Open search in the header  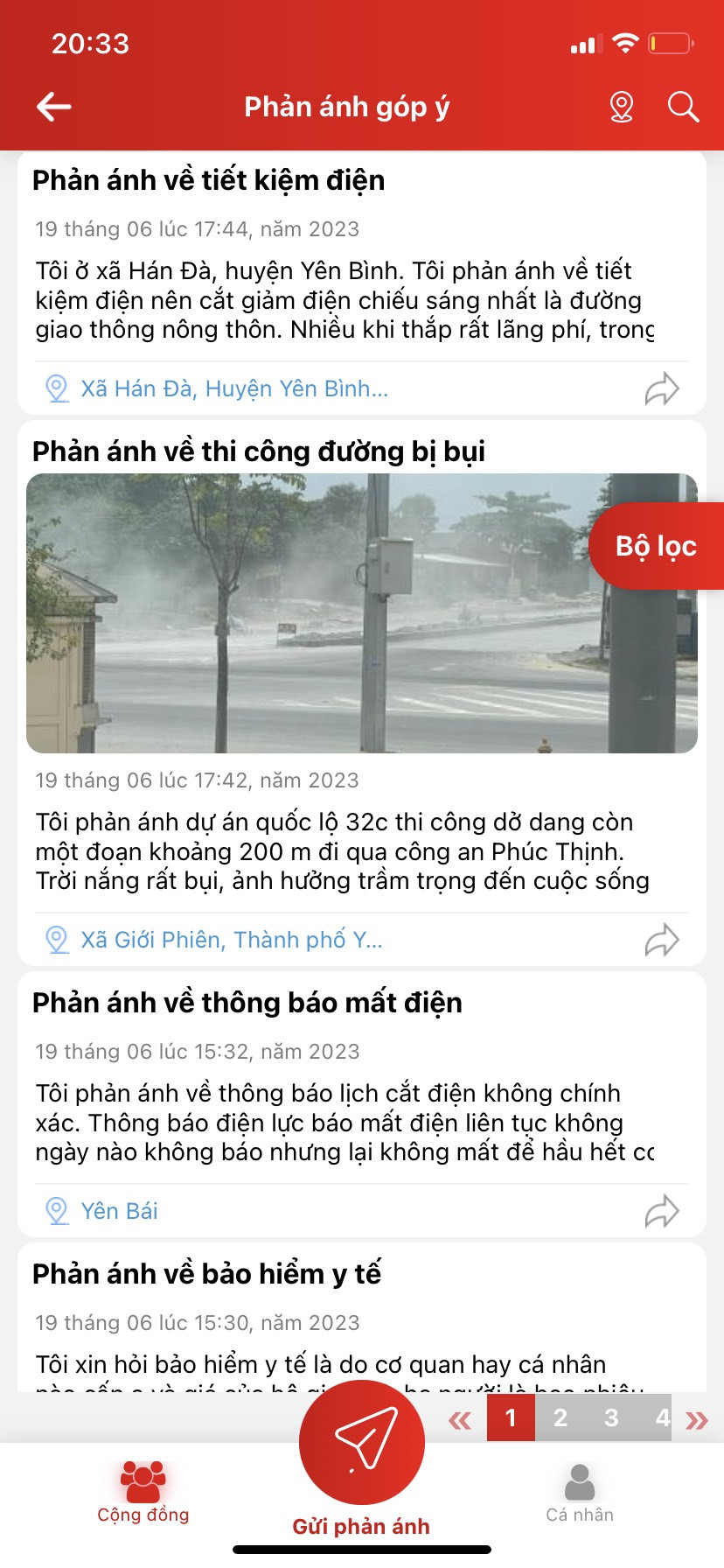[683, 107]
